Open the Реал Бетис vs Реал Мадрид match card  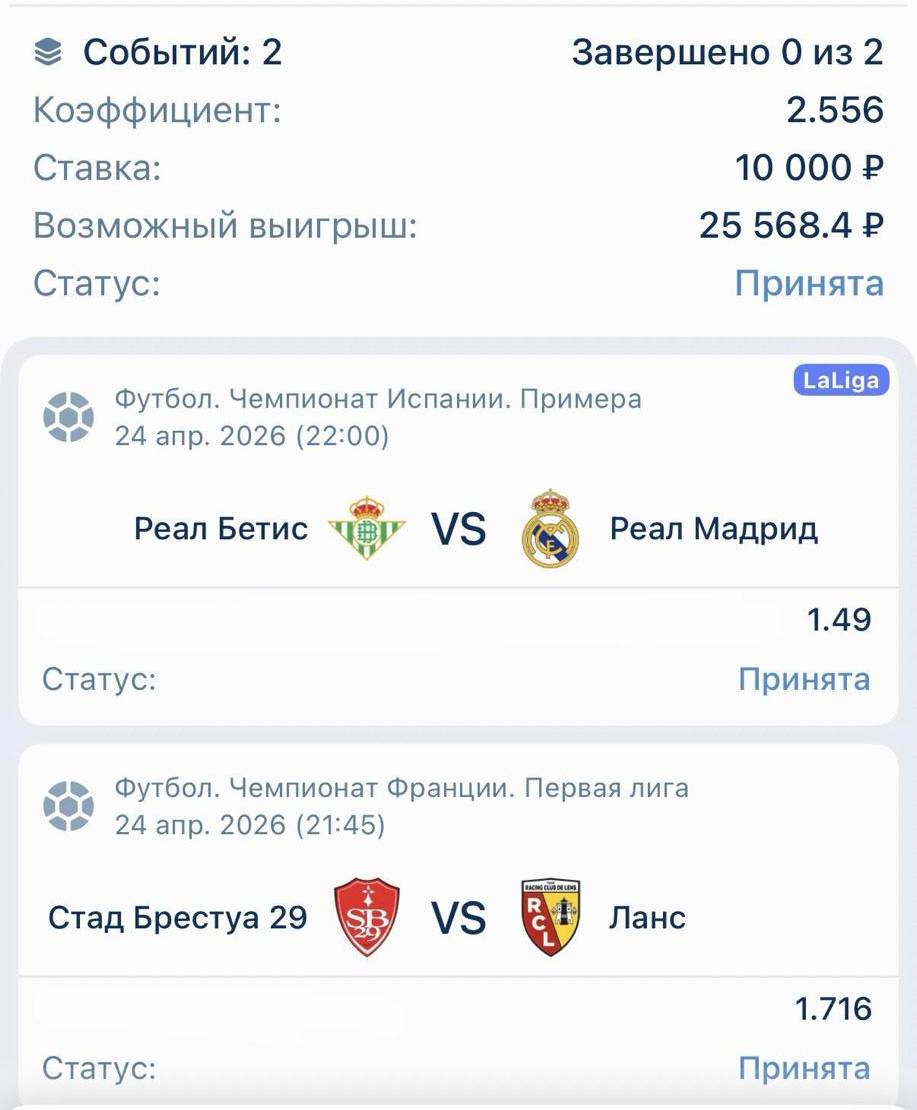(x=458, y=528)
